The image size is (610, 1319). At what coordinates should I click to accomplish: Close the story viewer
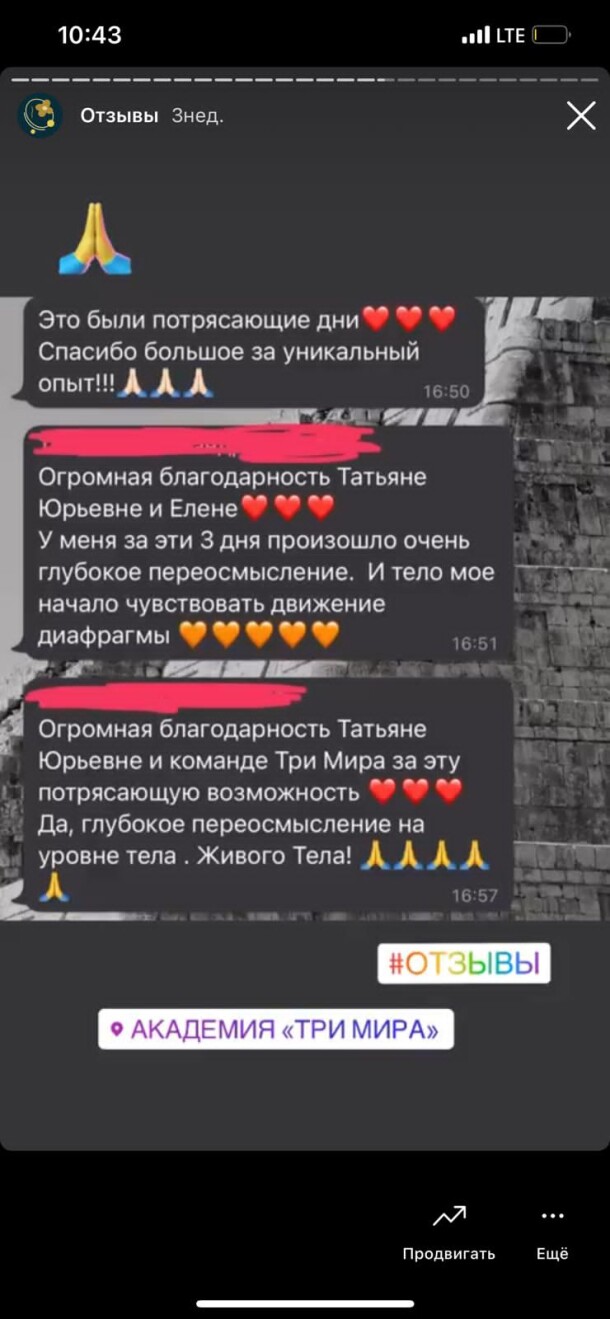(x=581, y=116)
